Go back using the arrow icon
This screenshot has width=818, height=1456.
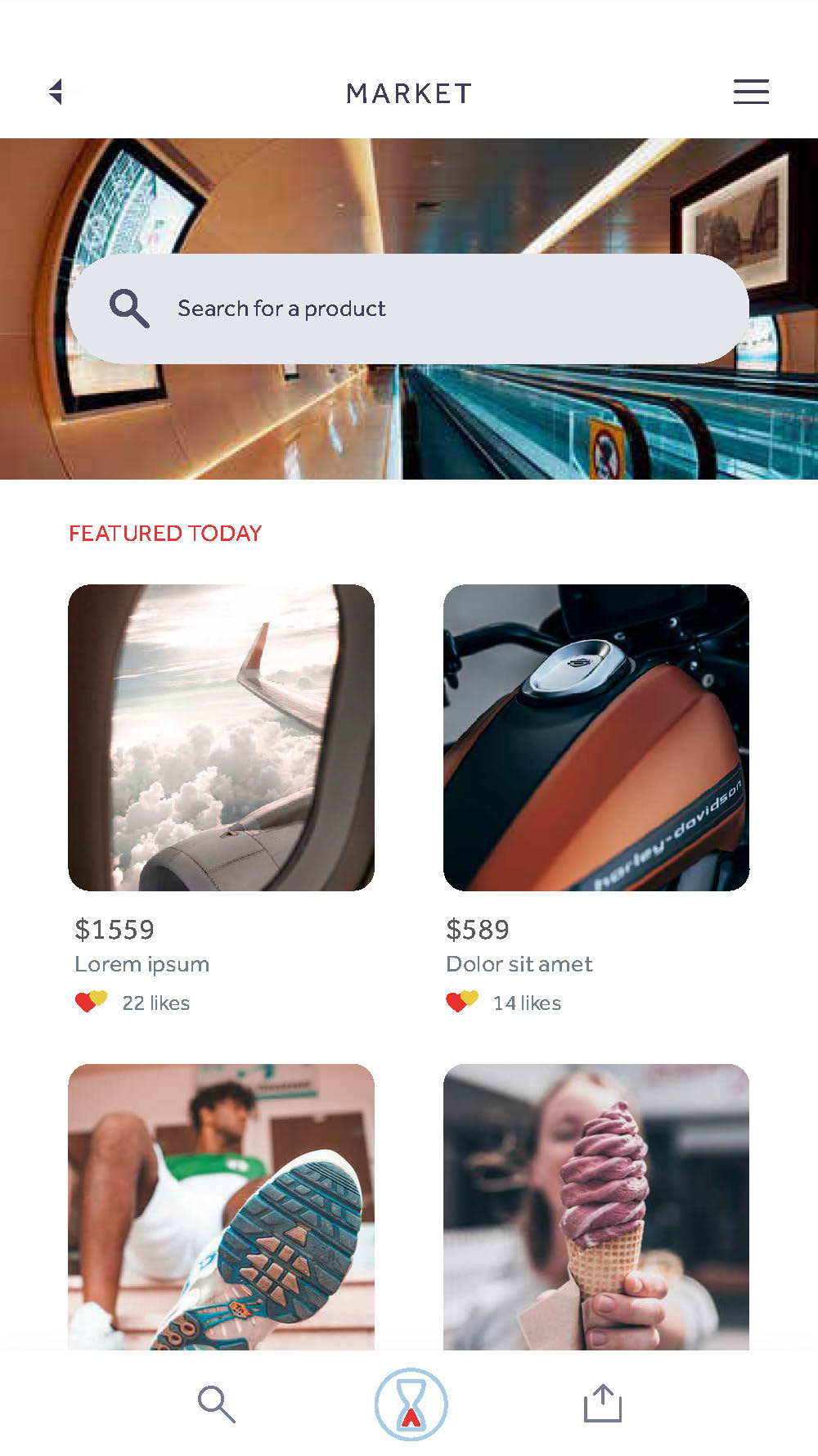click(57, 92)
